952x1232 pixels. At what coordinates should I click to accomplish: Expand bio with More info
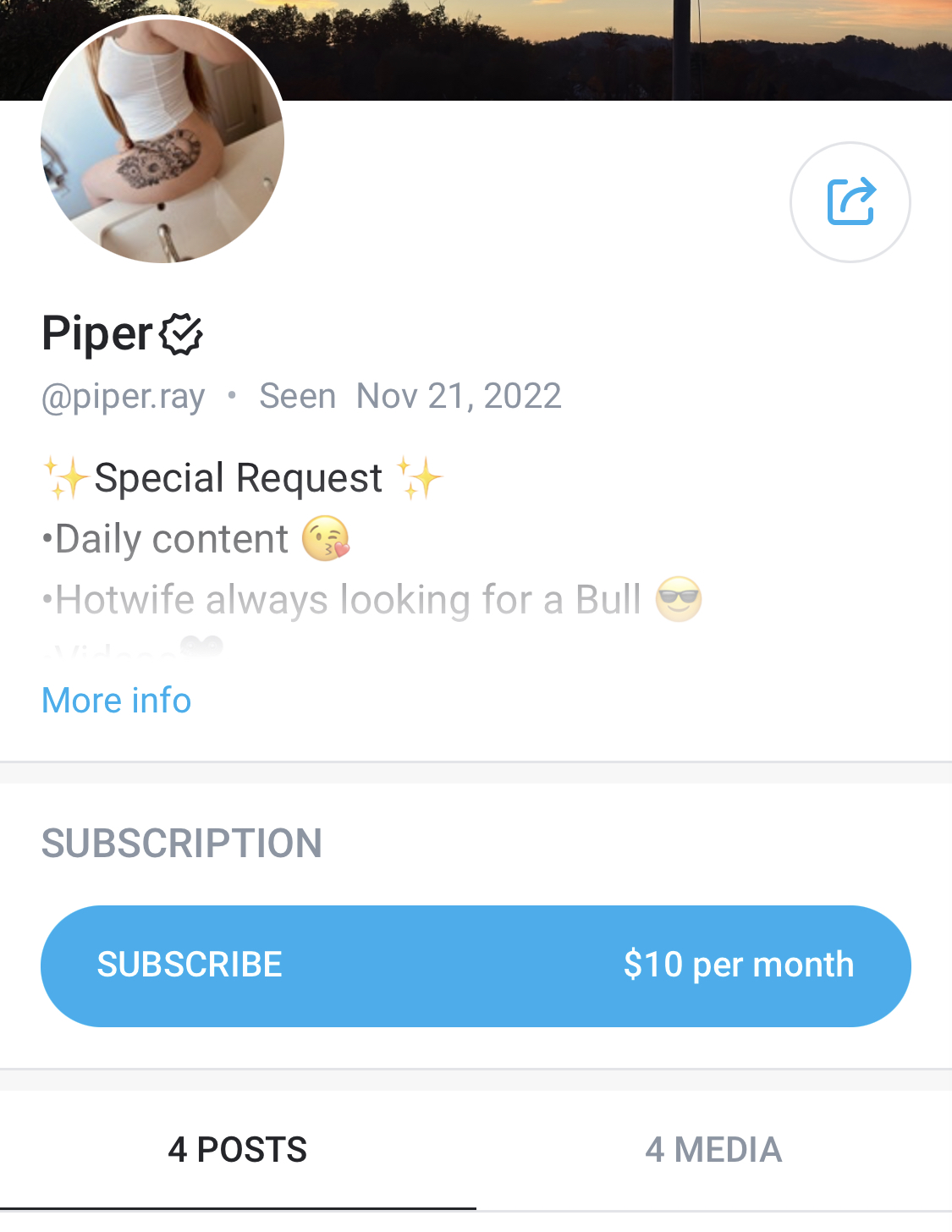(x=117, y=701)
